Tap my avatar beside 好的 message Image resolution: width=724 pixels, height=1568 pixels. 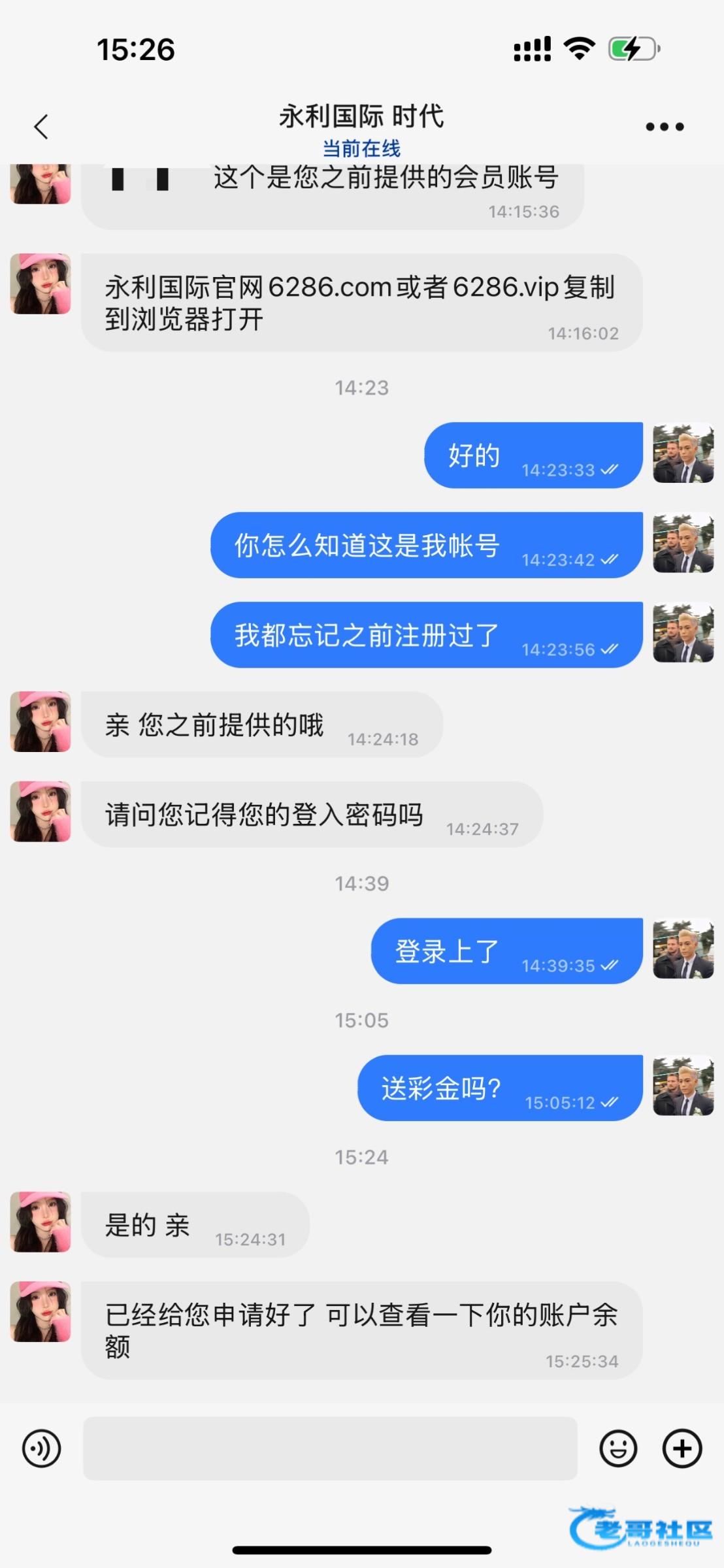pyautogui.click(x=683, y=453)
